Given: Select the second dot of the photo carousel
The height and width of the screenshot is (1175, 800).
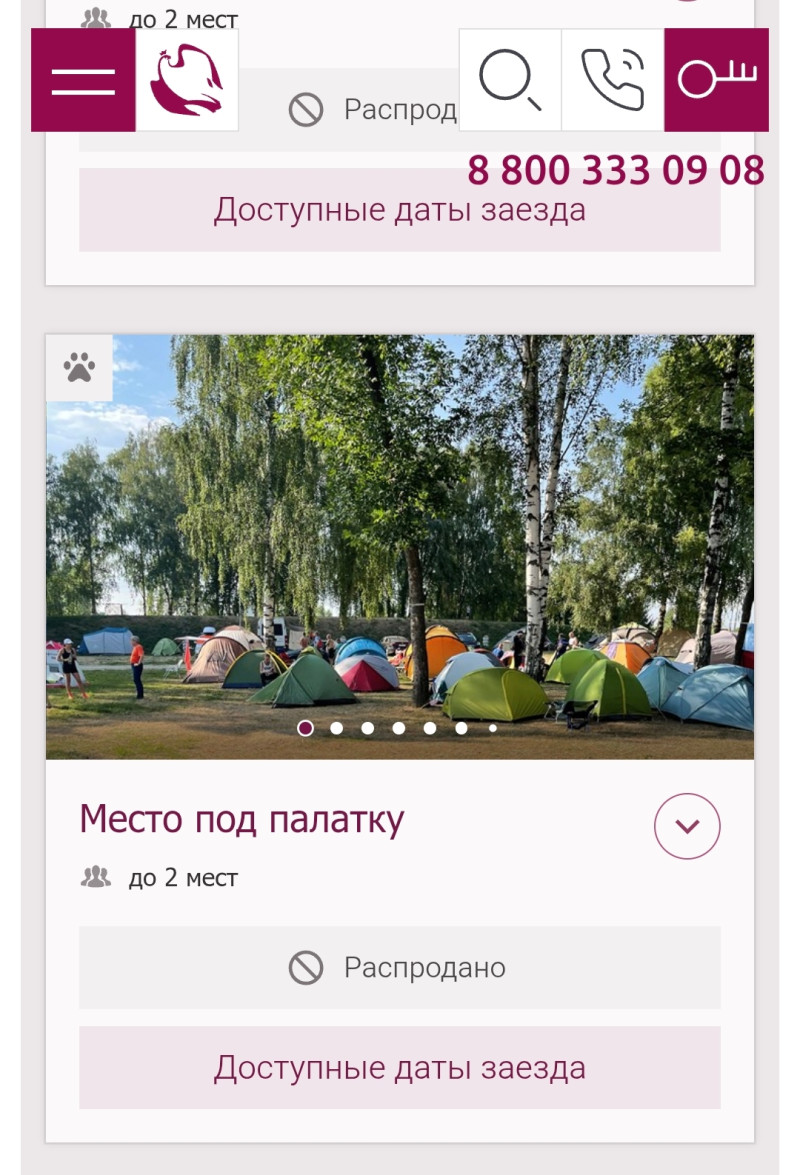Looking at the screenshot, I should click(337, 728).
